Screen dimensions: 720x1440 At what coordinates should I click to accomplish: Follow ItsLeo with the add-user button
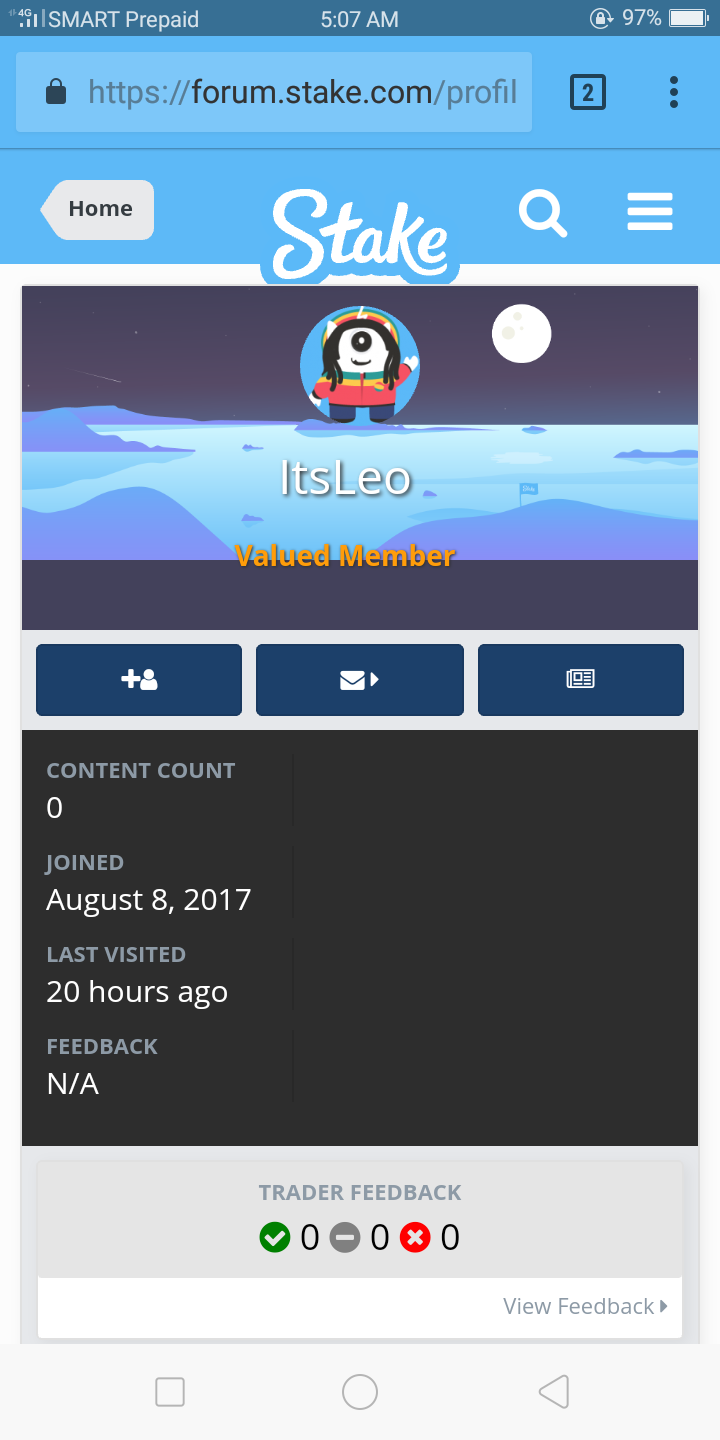click(x=139, y=680)
